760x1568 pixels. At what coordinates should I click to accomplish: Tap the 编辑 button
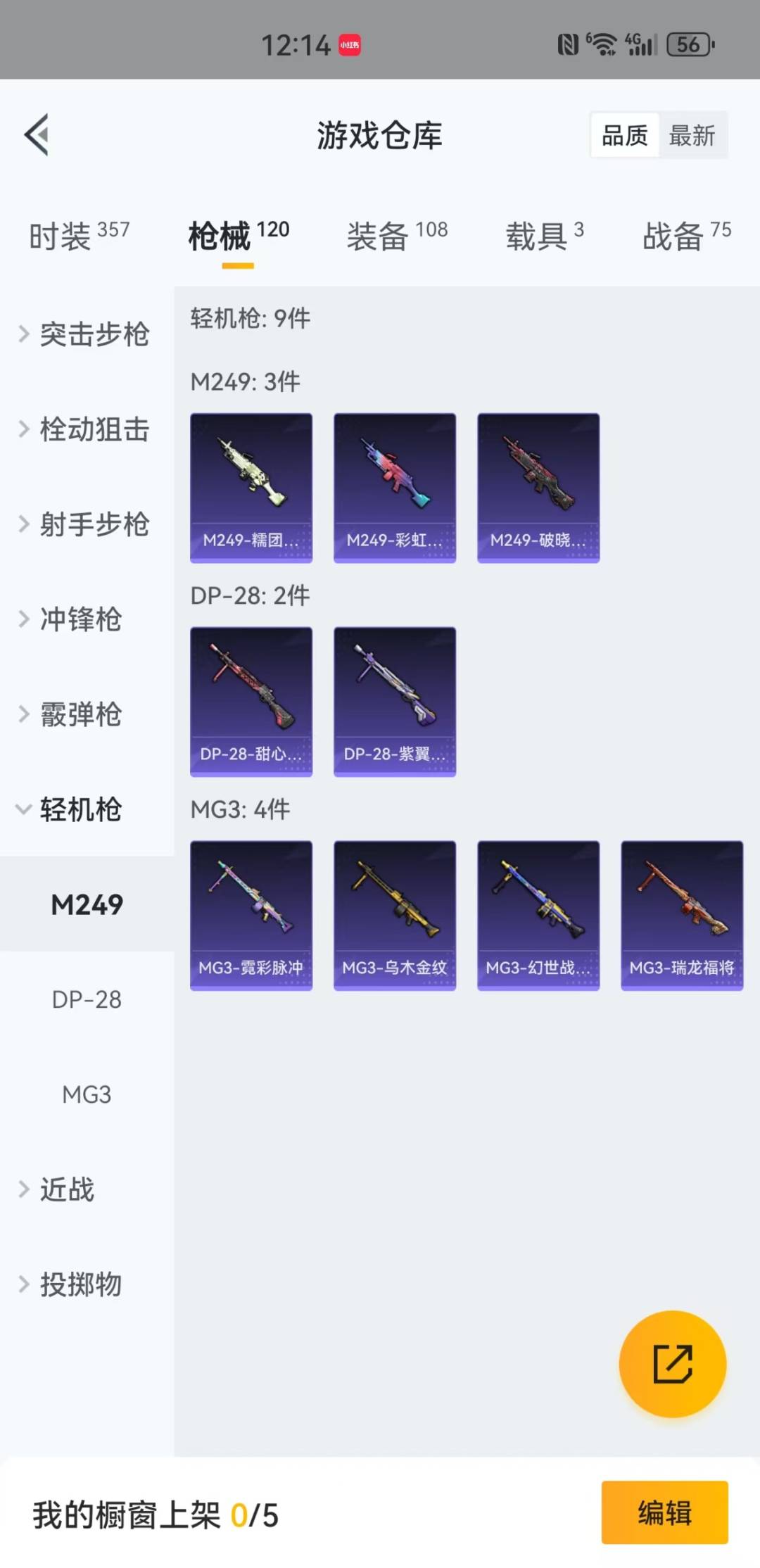coord(664,1512)
